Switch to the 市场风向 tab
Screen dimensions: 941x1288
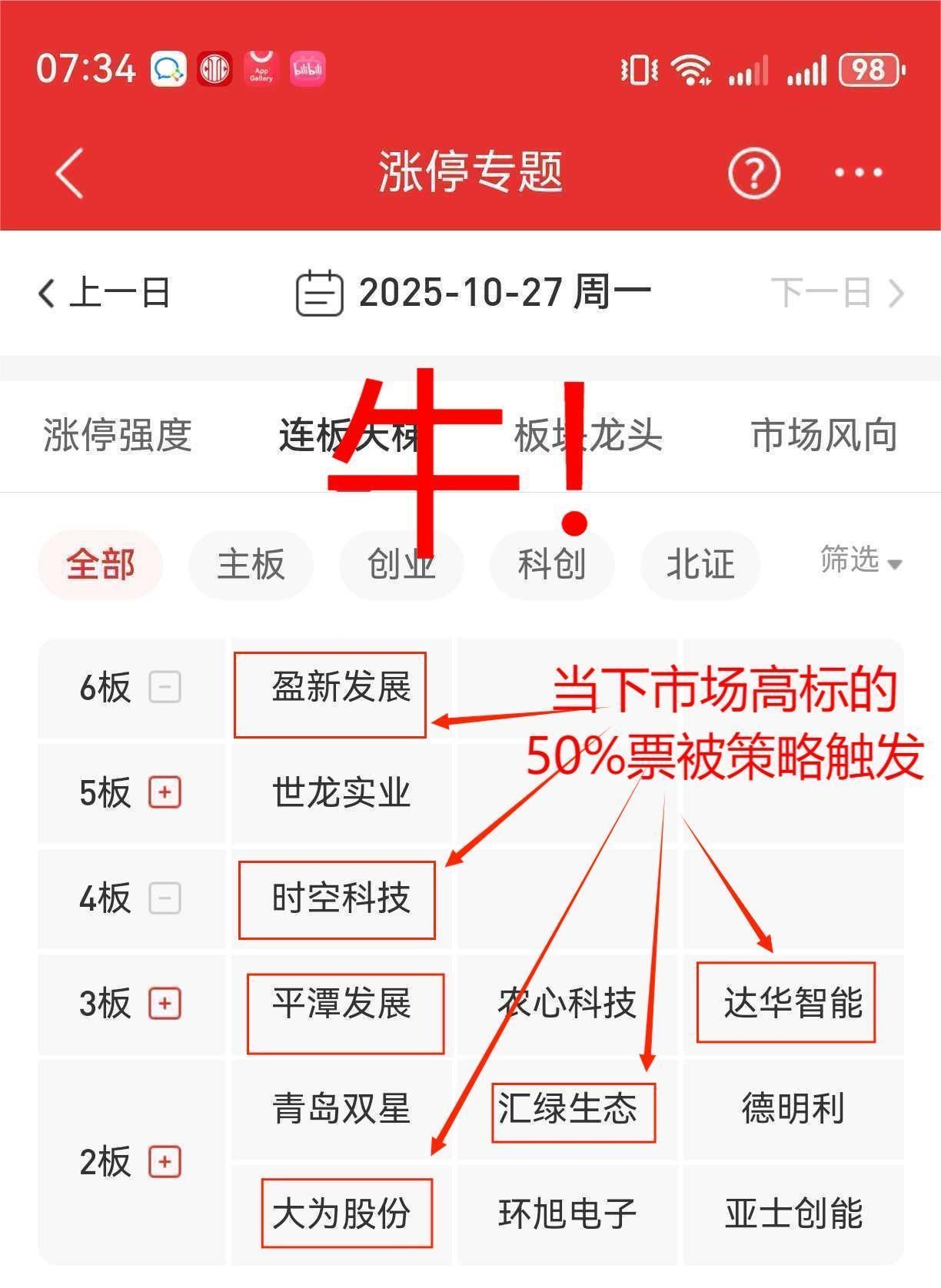point(823,436)
